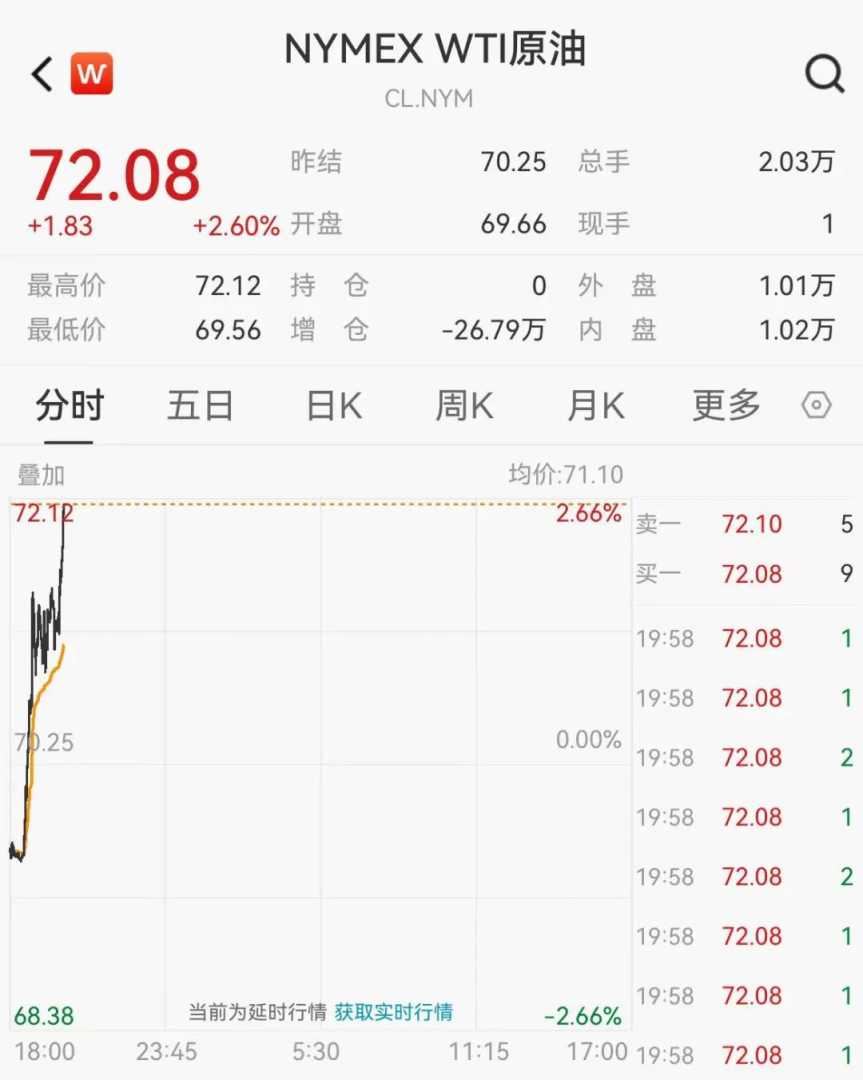The image size is (863, 1080).
Task: Go back using the arrow icon
Action: [x=42, y=74]
